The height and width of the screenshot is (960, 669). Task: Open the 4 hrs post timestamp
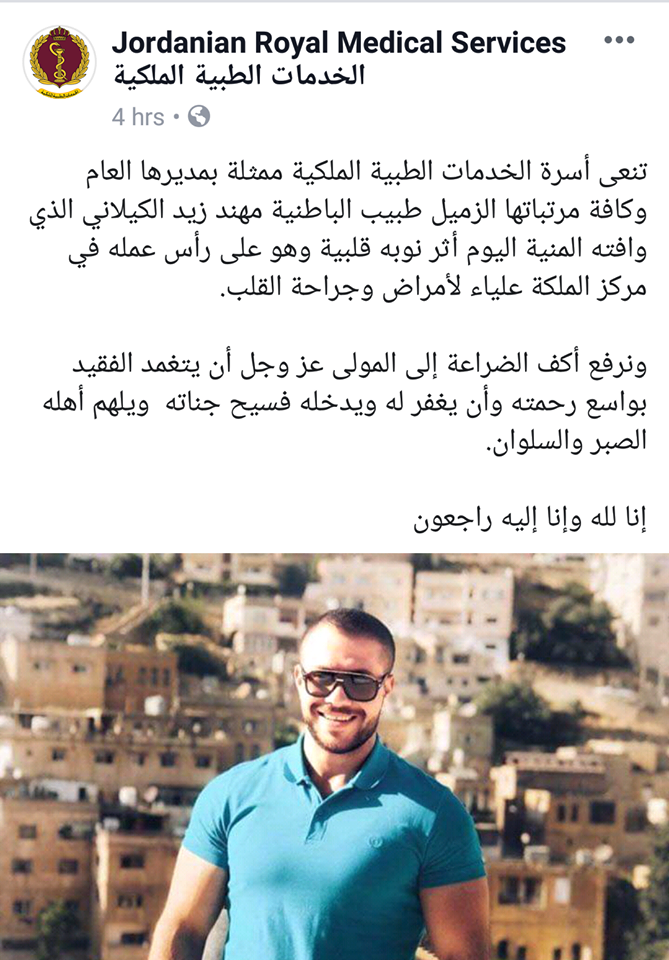pyautogui.click(x=138, y=117)
